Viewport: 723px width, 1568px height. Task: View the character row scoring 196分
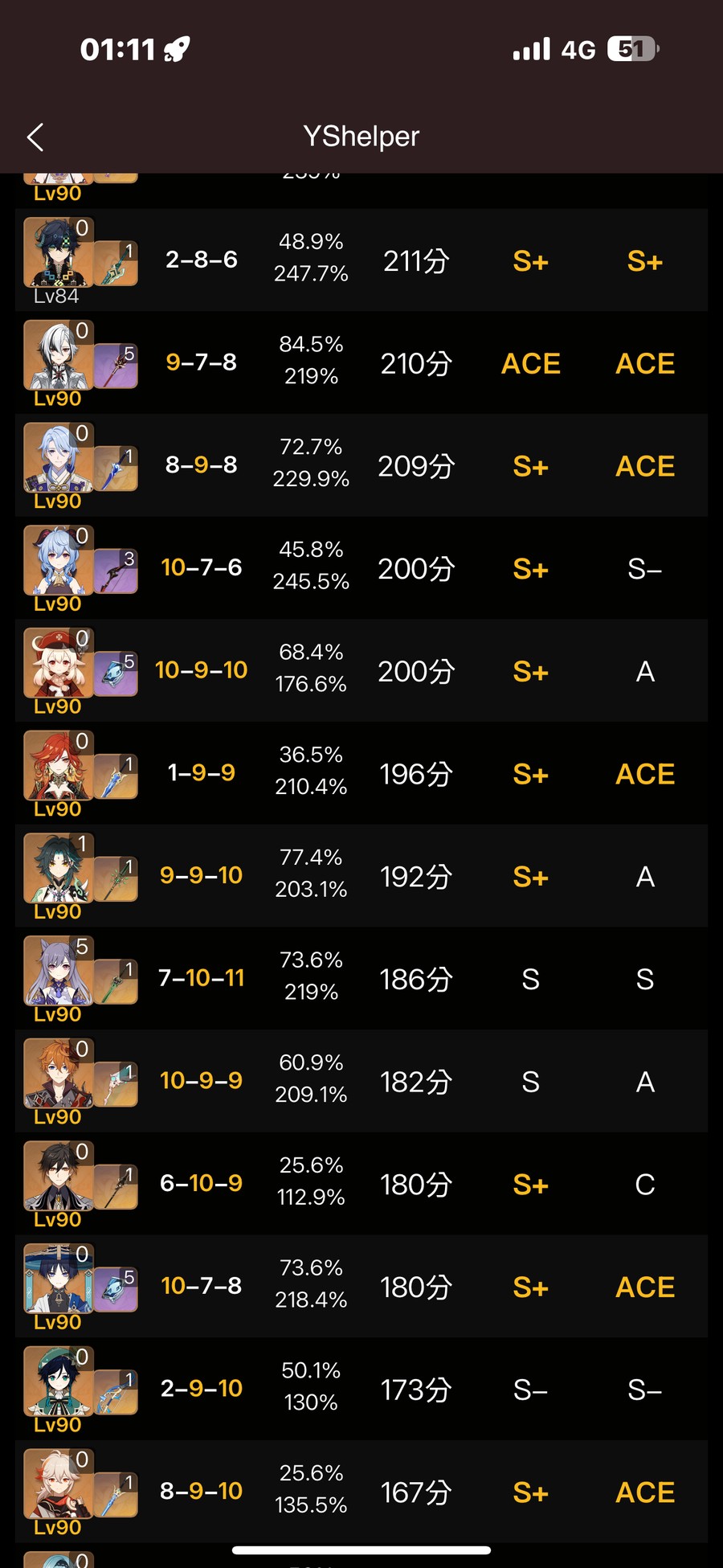click(361, 773)
